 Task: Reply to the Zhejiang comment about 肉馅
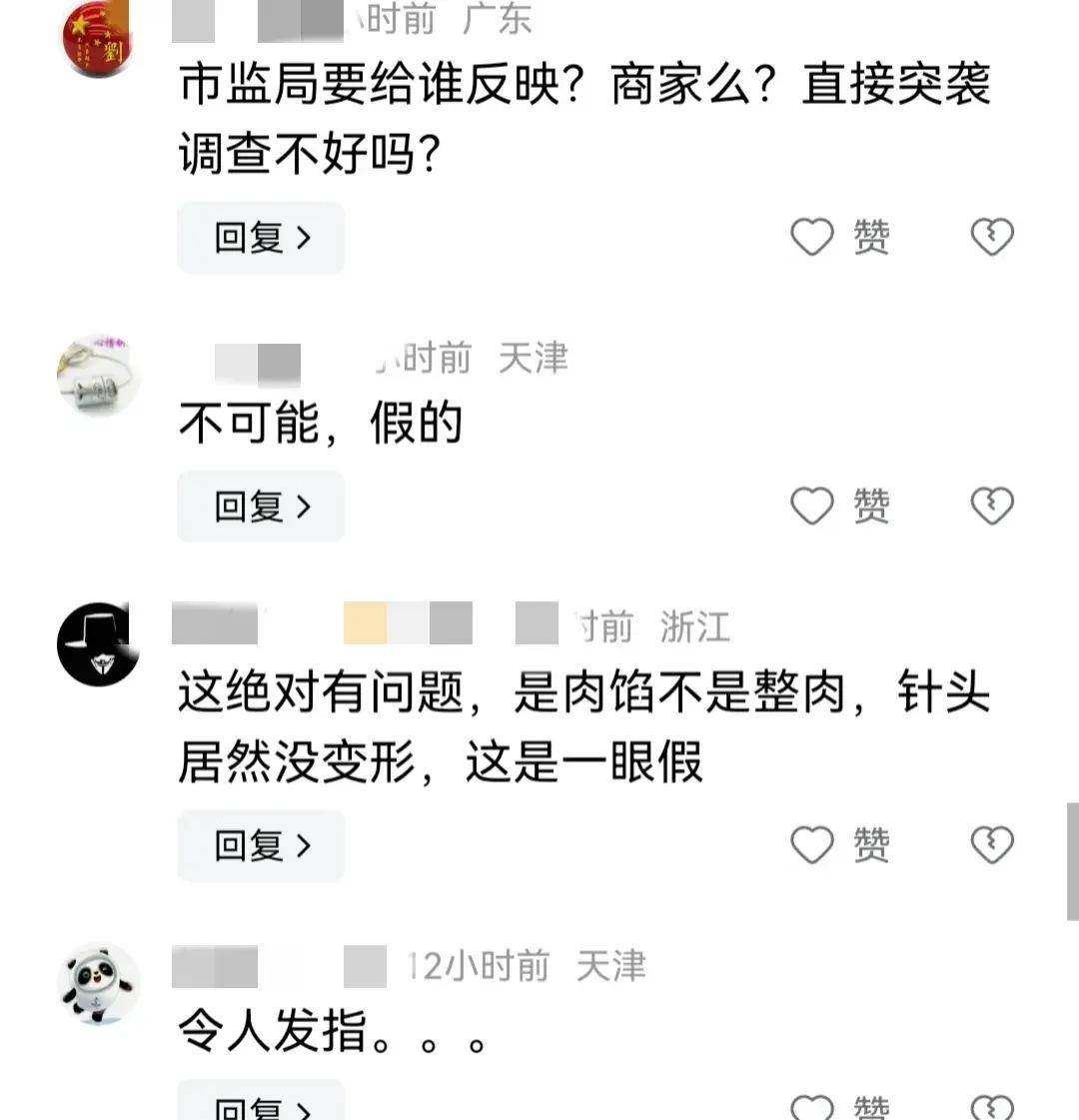click(x=261, y=845)
